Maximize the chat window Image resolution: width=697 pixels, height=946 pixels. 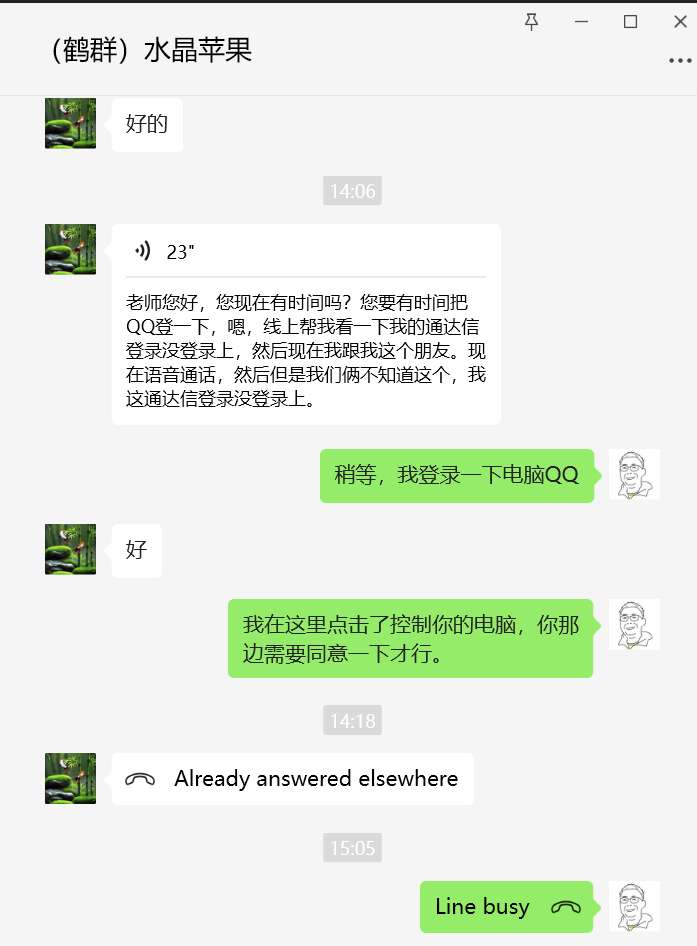click(630, 22)
